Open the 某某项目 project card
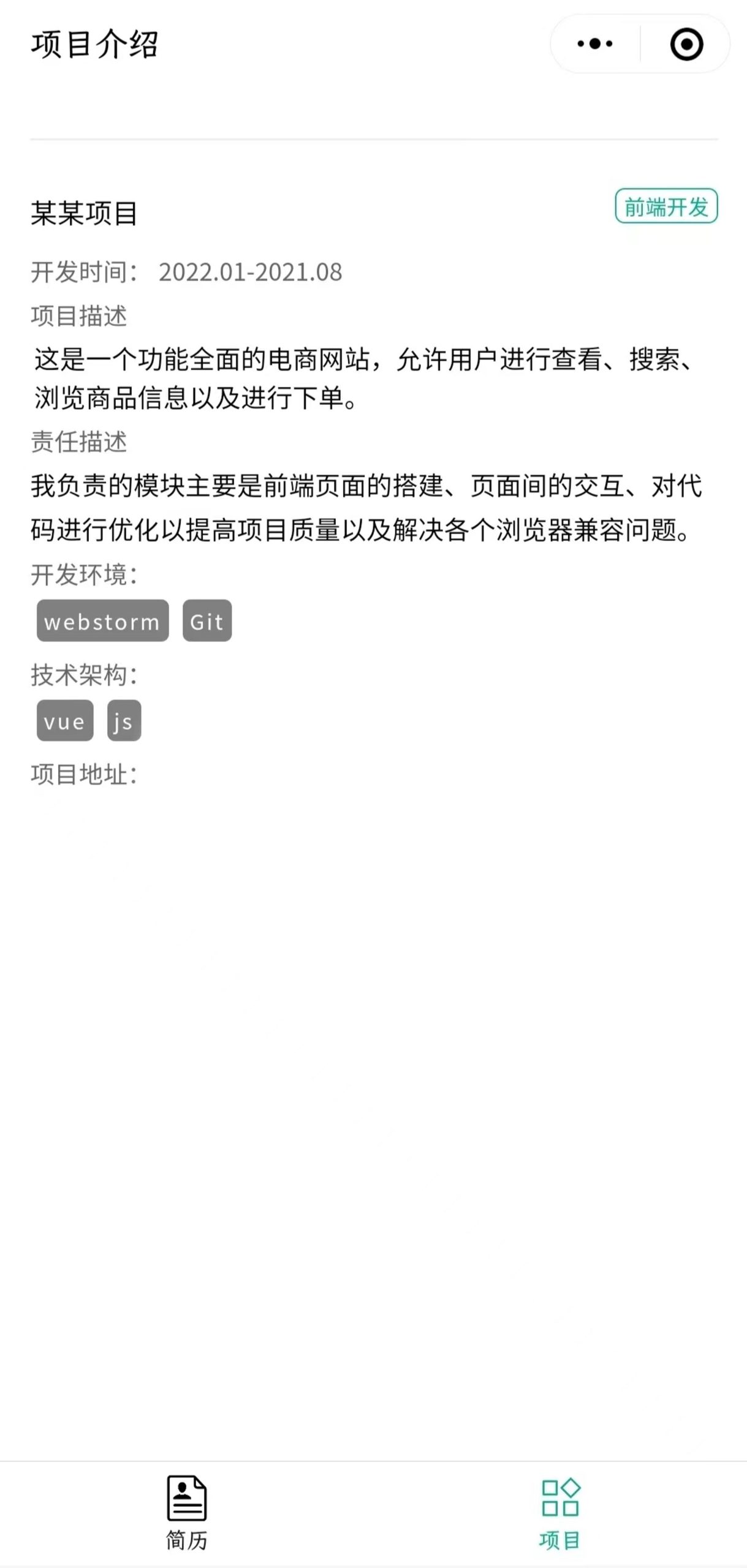Screen dimensions: 747x1568 coord(85,214)
